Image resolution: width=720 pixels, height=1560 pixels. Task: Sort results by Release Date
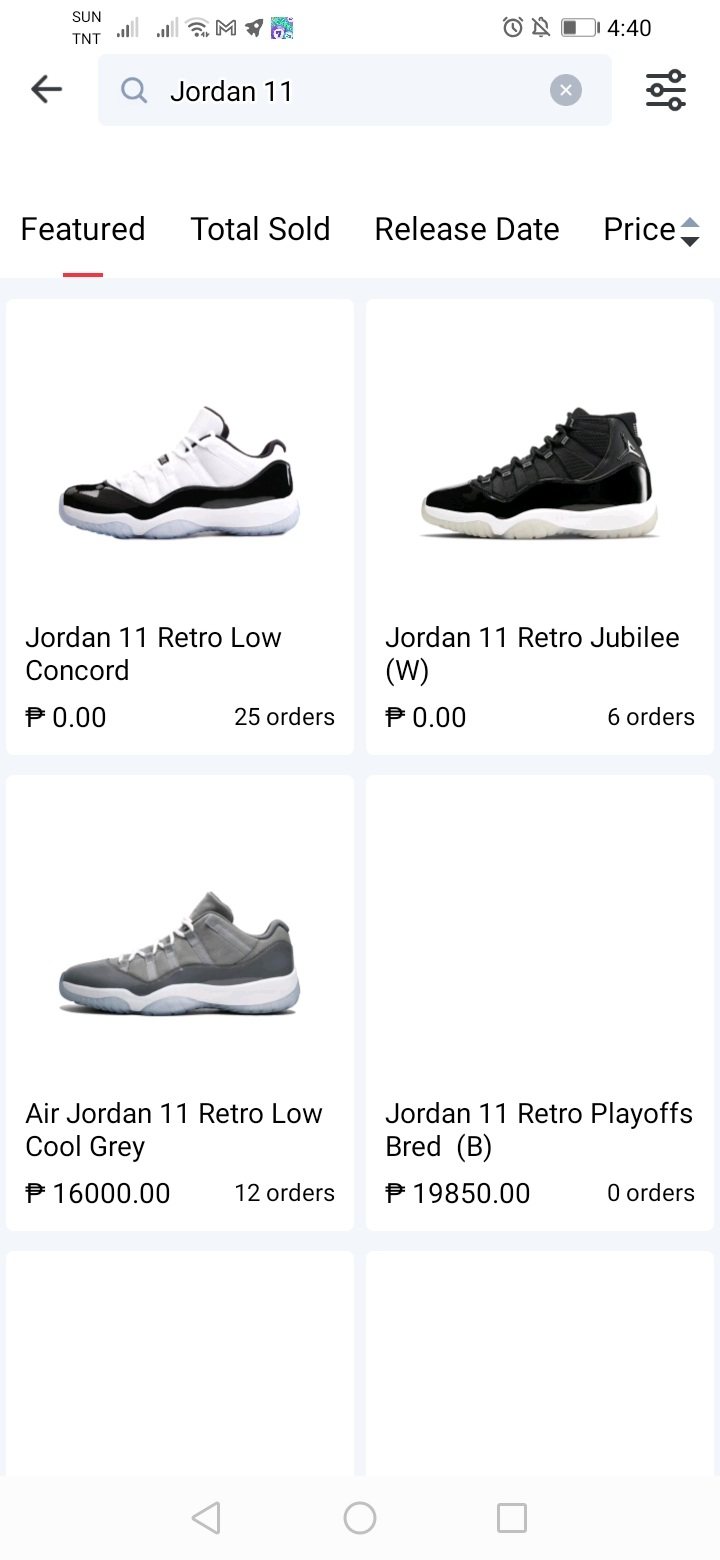tap(466, 230)
